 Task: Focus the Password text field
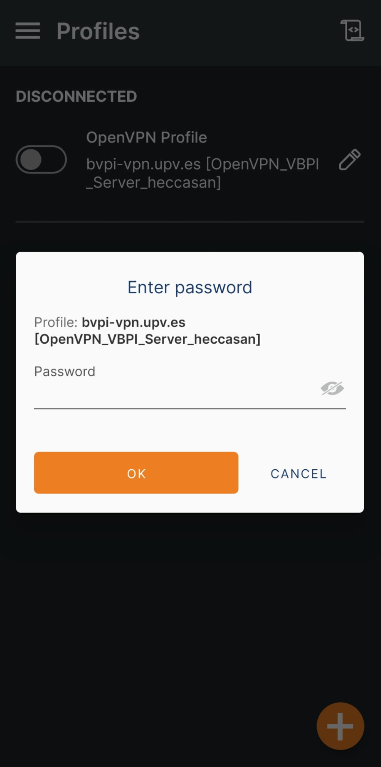click(176, 390)
